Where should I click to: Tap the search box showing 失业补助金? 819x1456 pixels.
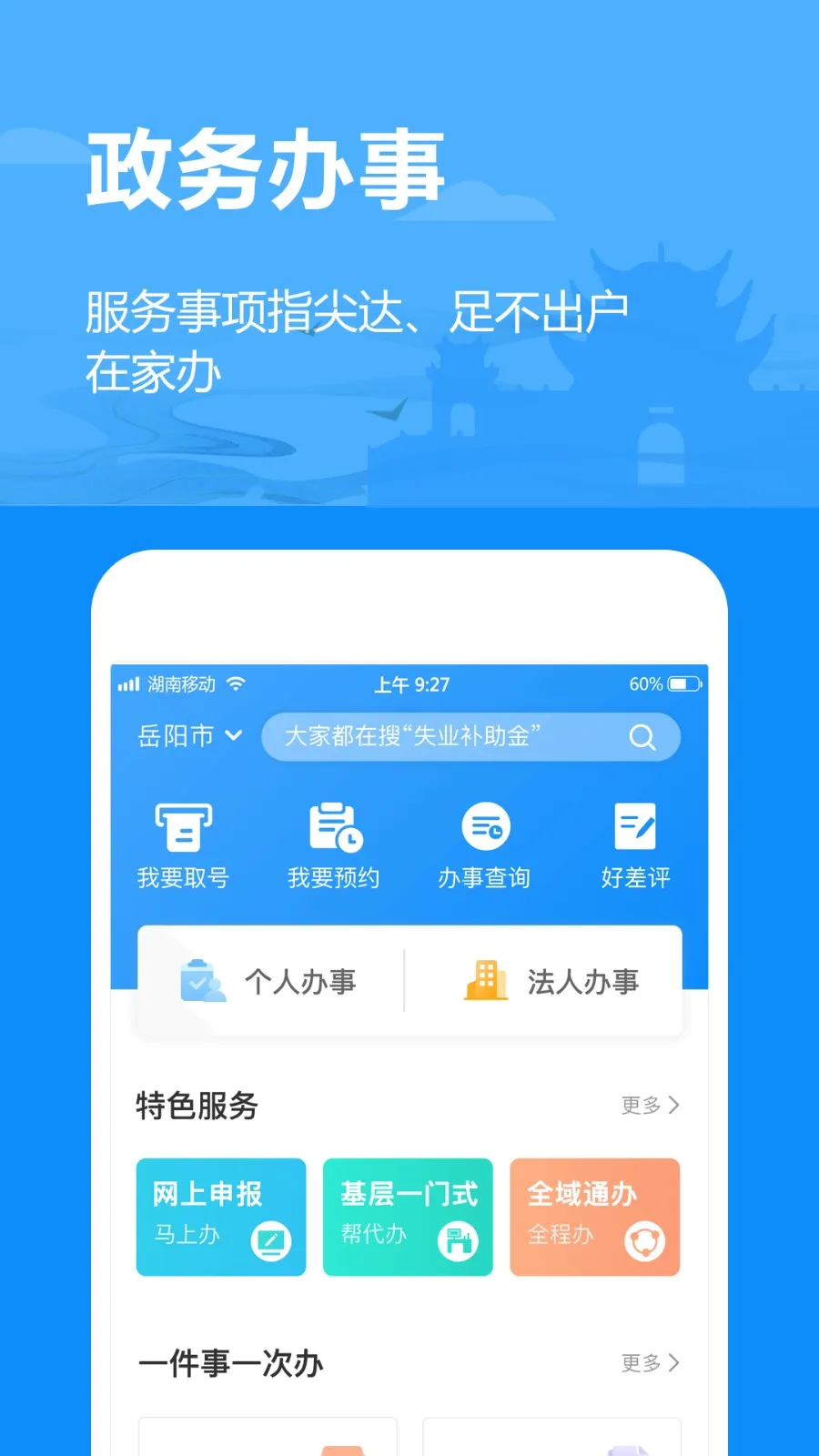437,737
